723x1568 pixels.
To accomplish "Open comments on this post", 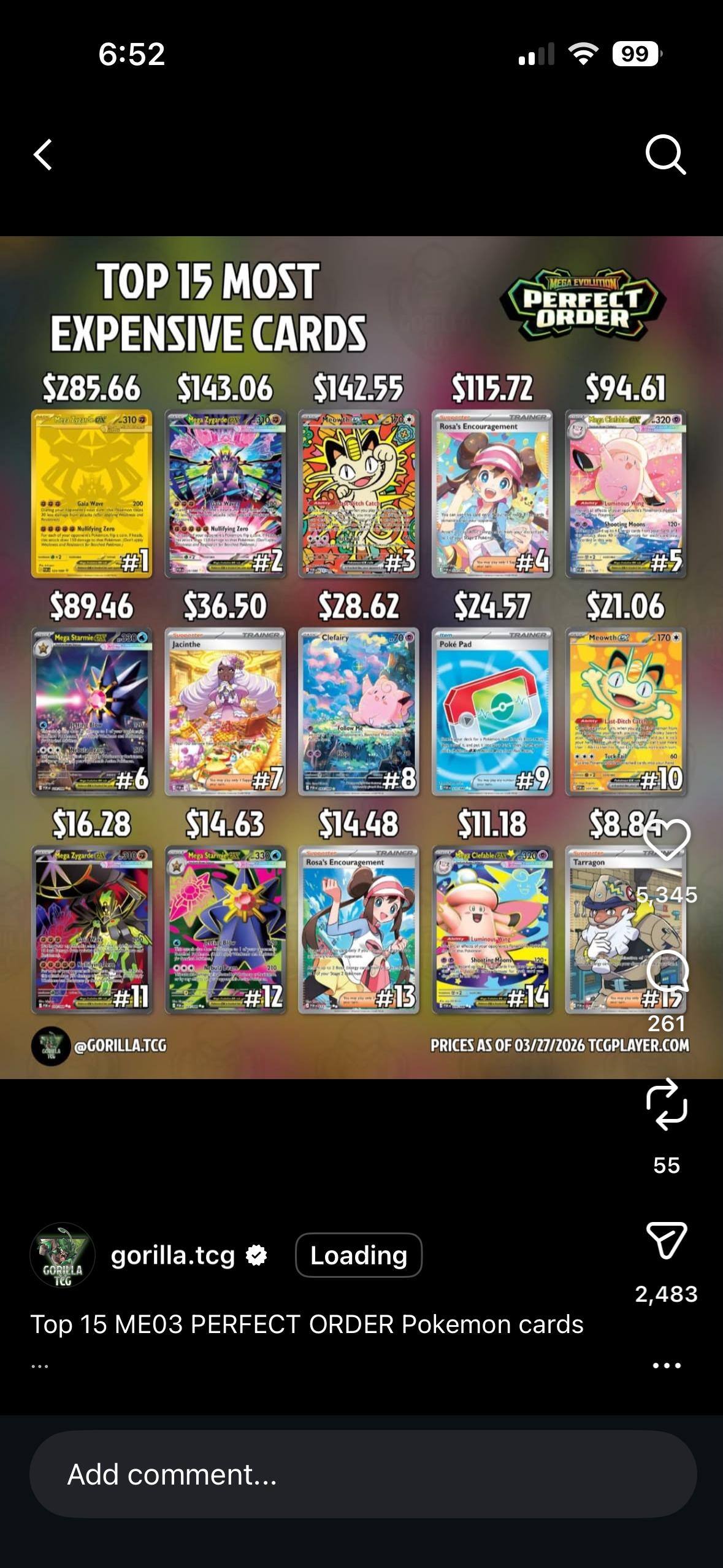I will tap(667, 971).
